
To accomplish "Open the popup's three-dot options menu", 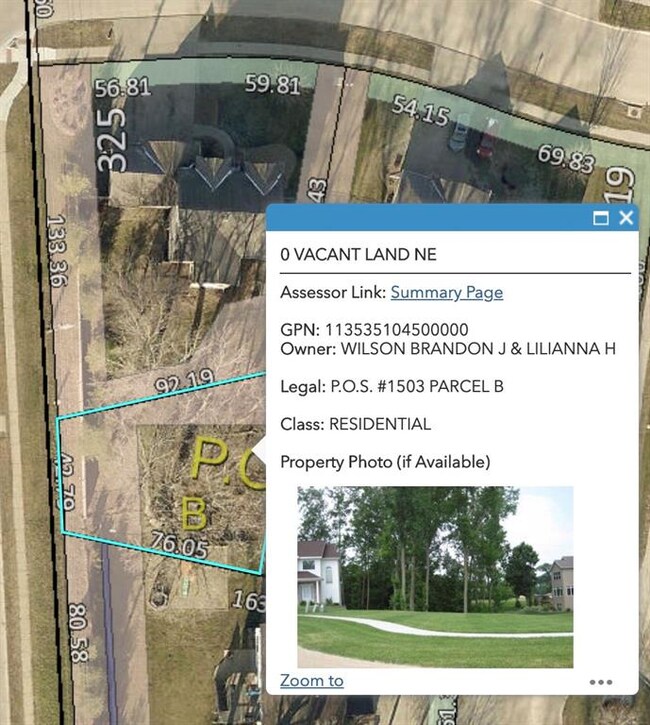I will (600, 682).
